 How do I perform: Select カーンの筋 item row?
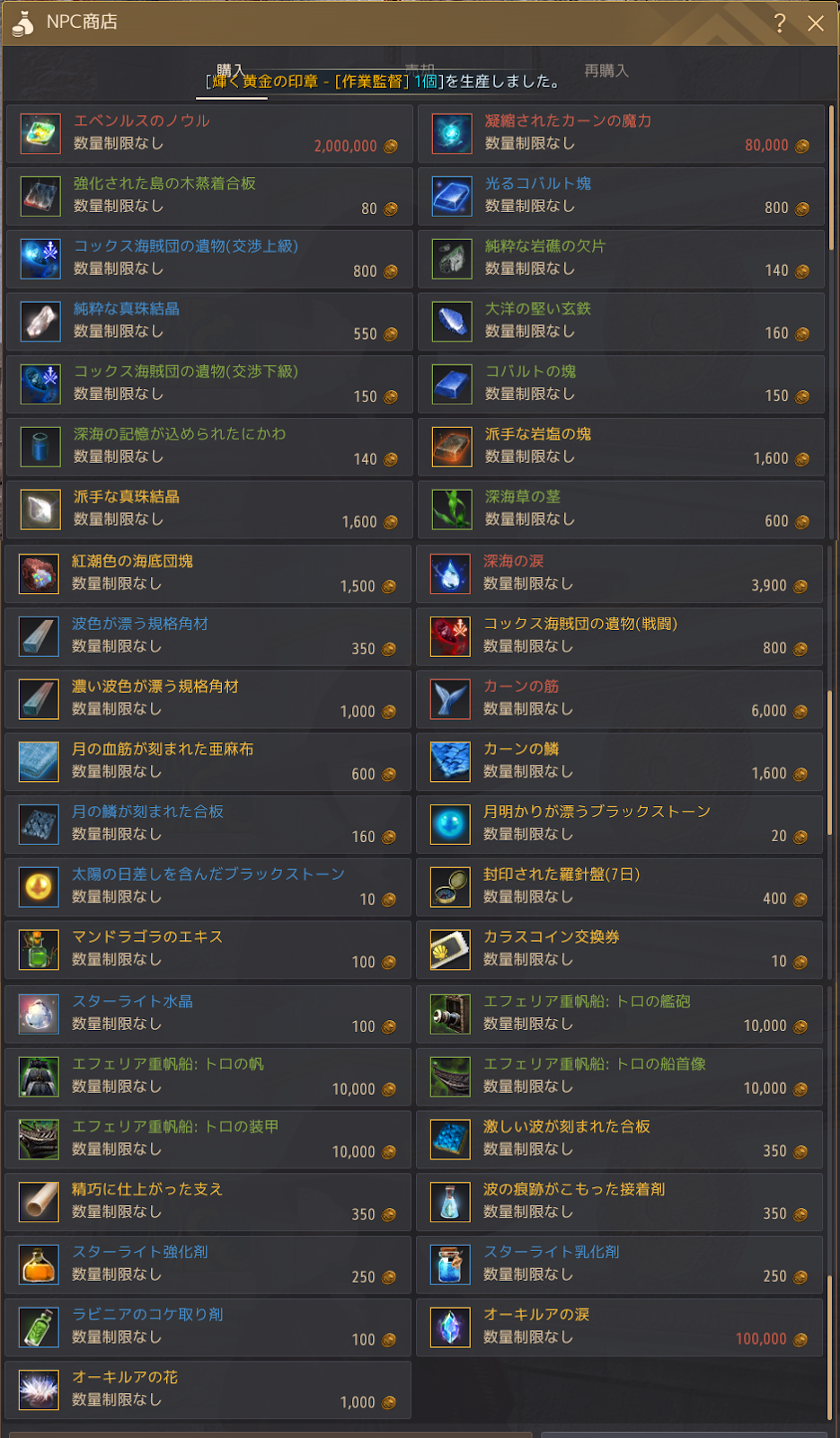[x=619, y=699]
